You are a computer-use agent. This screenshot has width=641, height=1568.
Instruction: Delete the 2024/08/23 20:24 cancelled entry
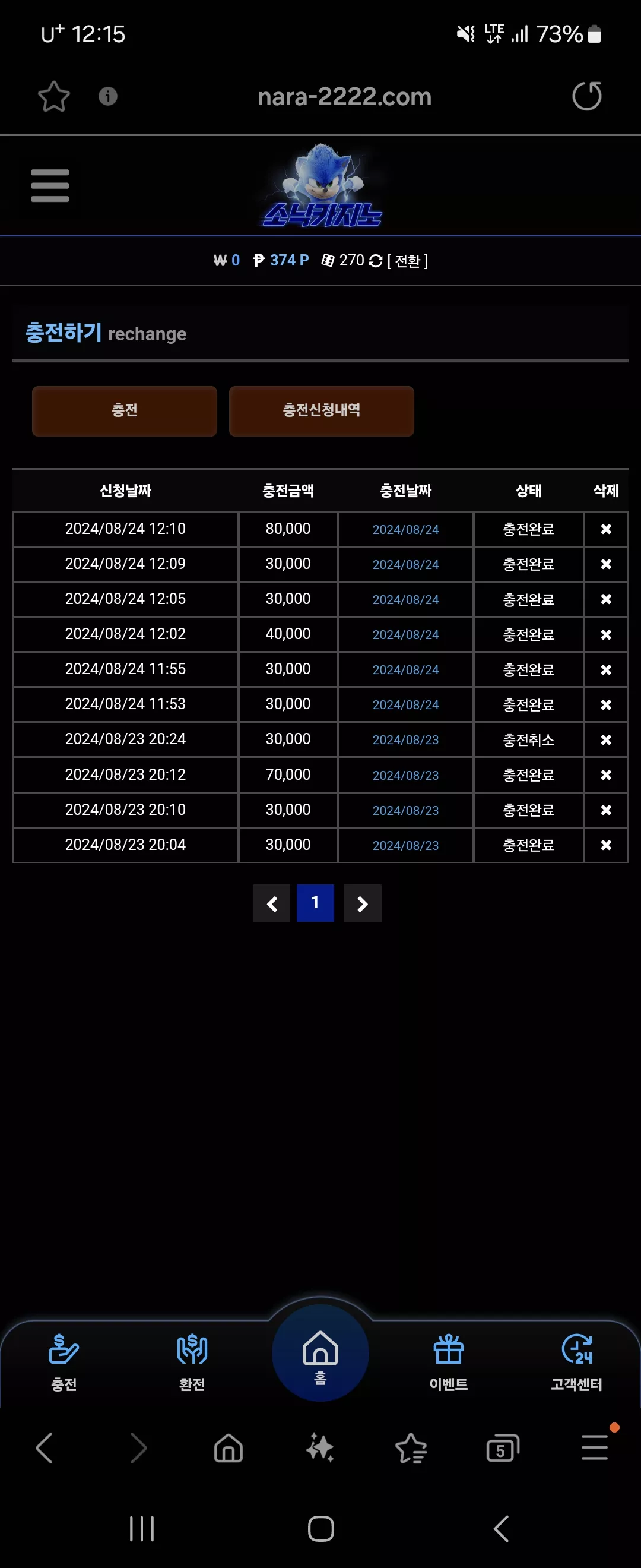click(x=606, y=739)
